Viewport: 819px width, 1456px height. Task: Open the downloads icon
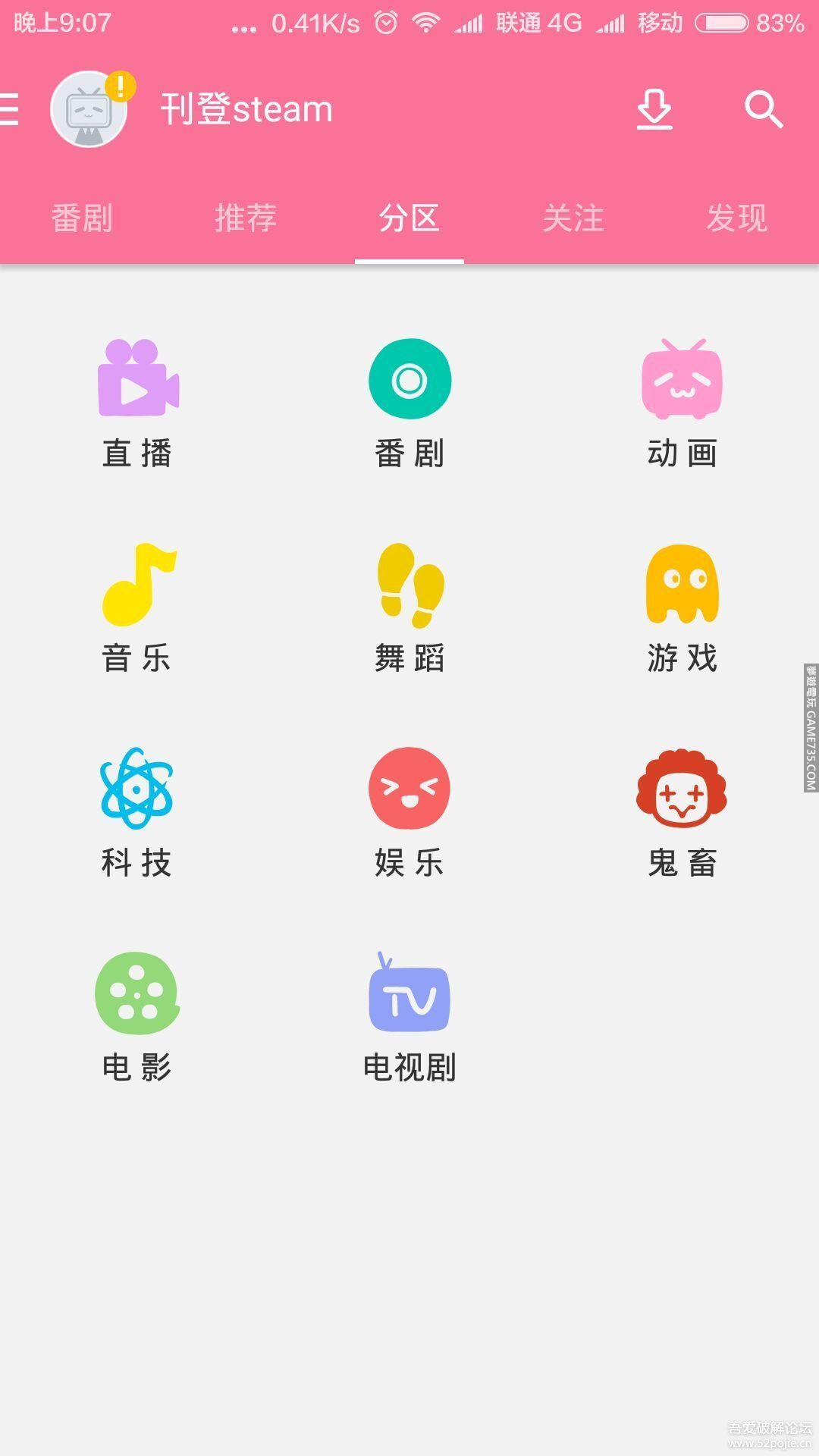[654, 109]
